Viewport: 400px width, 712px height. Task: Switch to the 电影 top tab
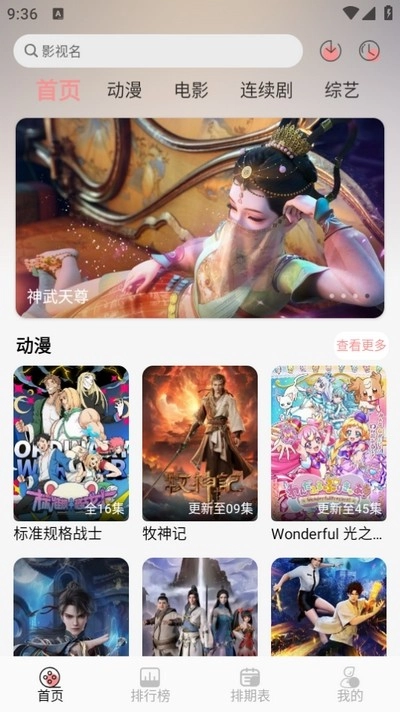[191, 90]
